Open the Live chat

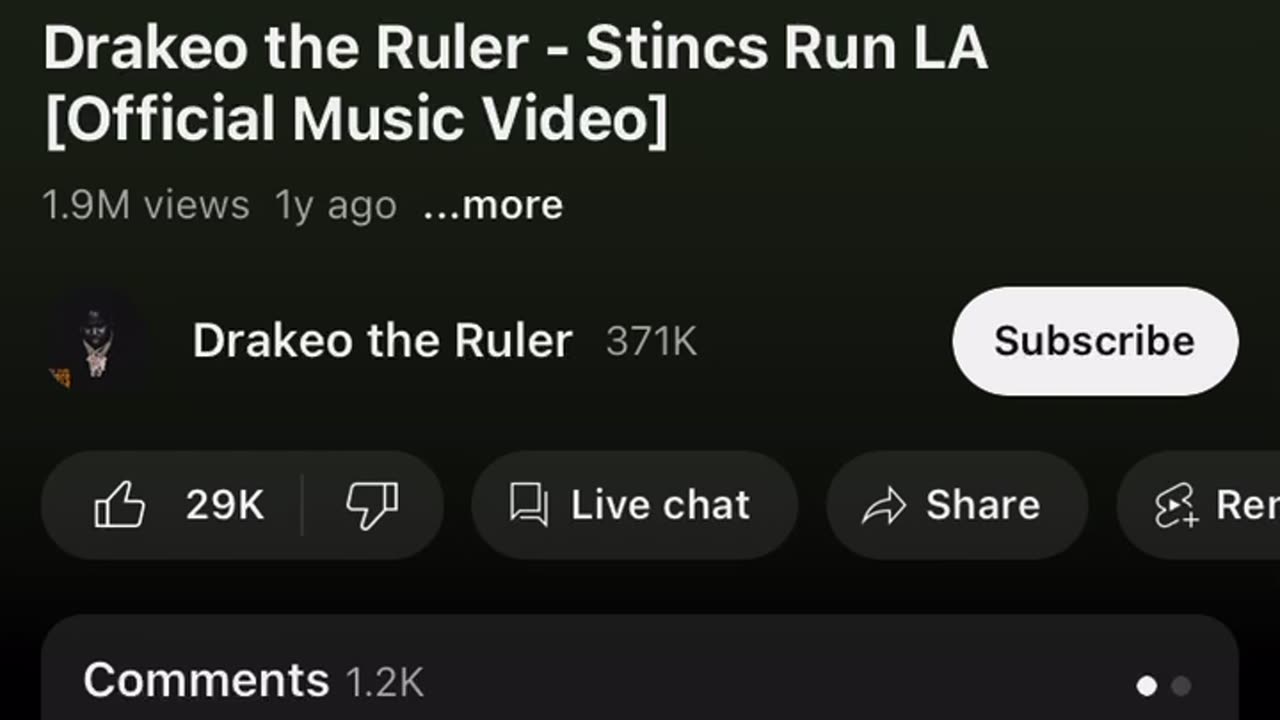(633, 505)
